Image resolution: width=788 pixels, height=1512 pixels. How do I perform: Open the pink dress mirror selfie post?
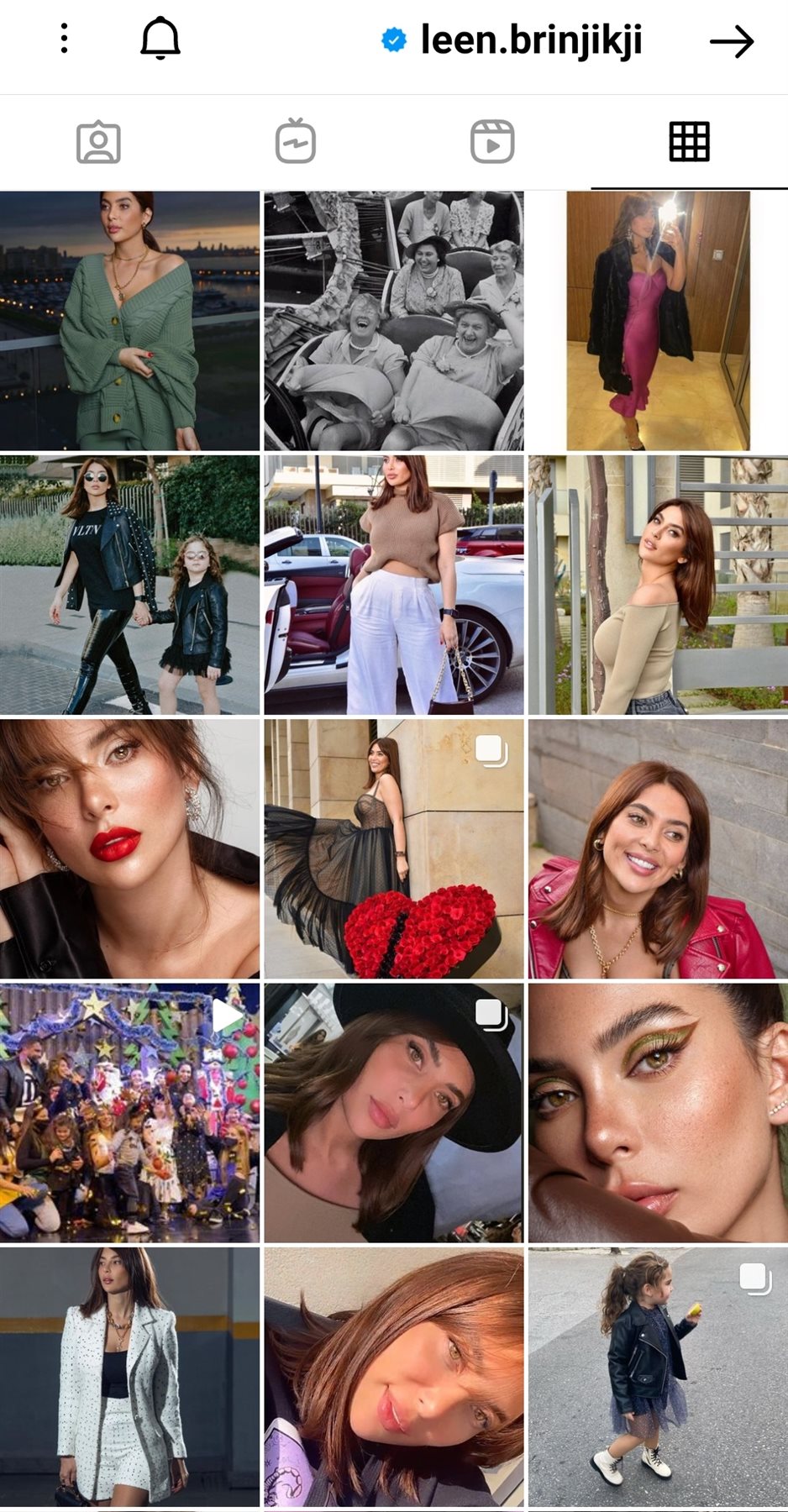point(658,321)
